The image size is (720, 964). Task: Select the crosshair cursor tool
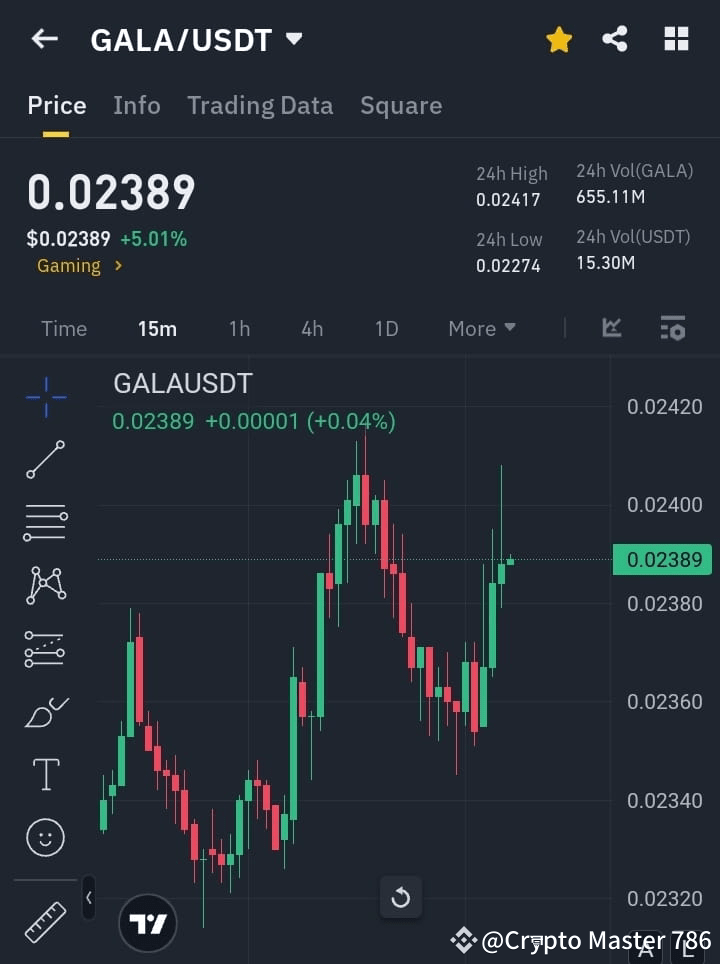tap(44, 397)
